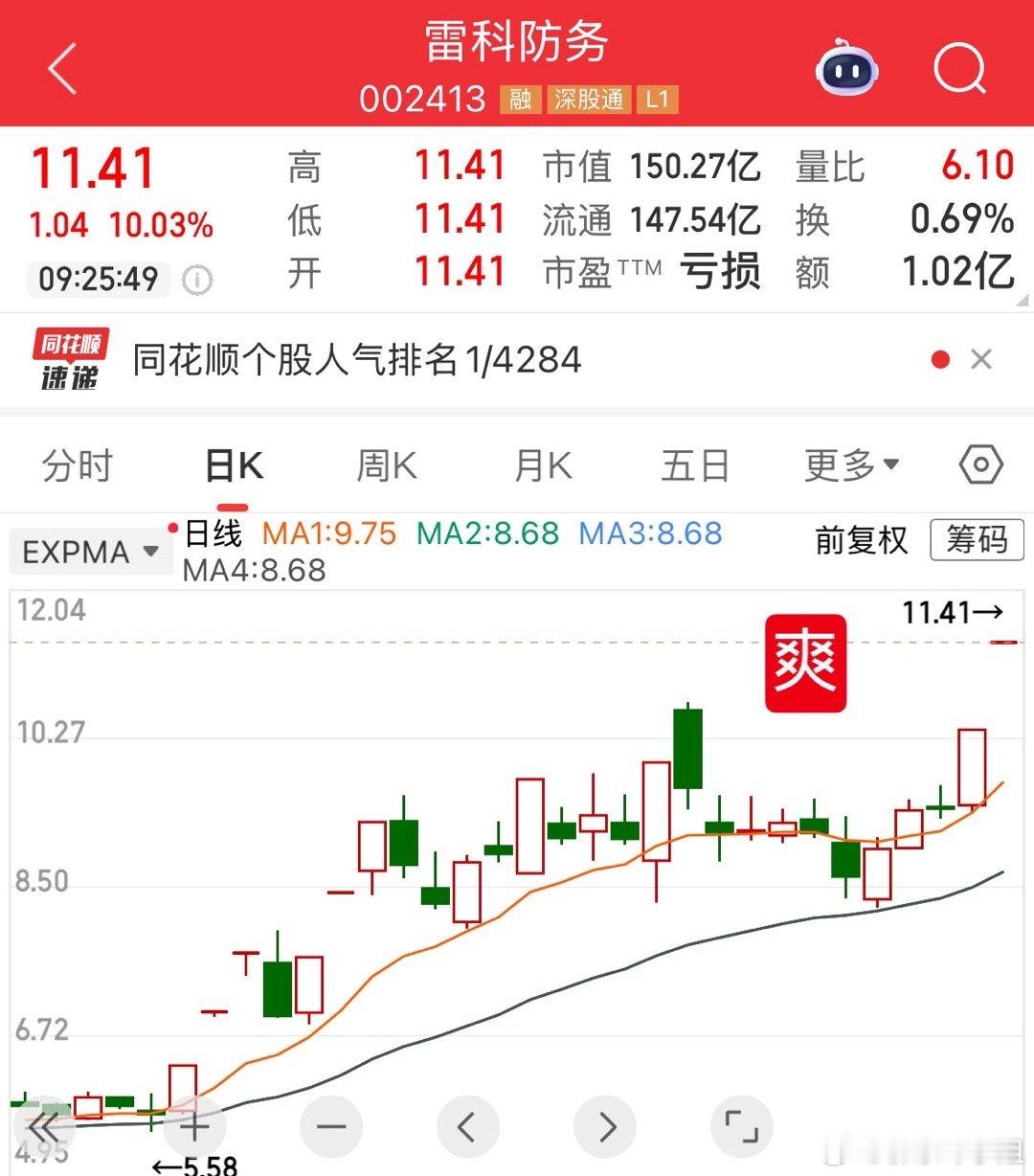Change the 前复权 adjustment setting
The height and width of the screenshot is (1176, 1034).
pyautogui.click(x=861, y=540)
